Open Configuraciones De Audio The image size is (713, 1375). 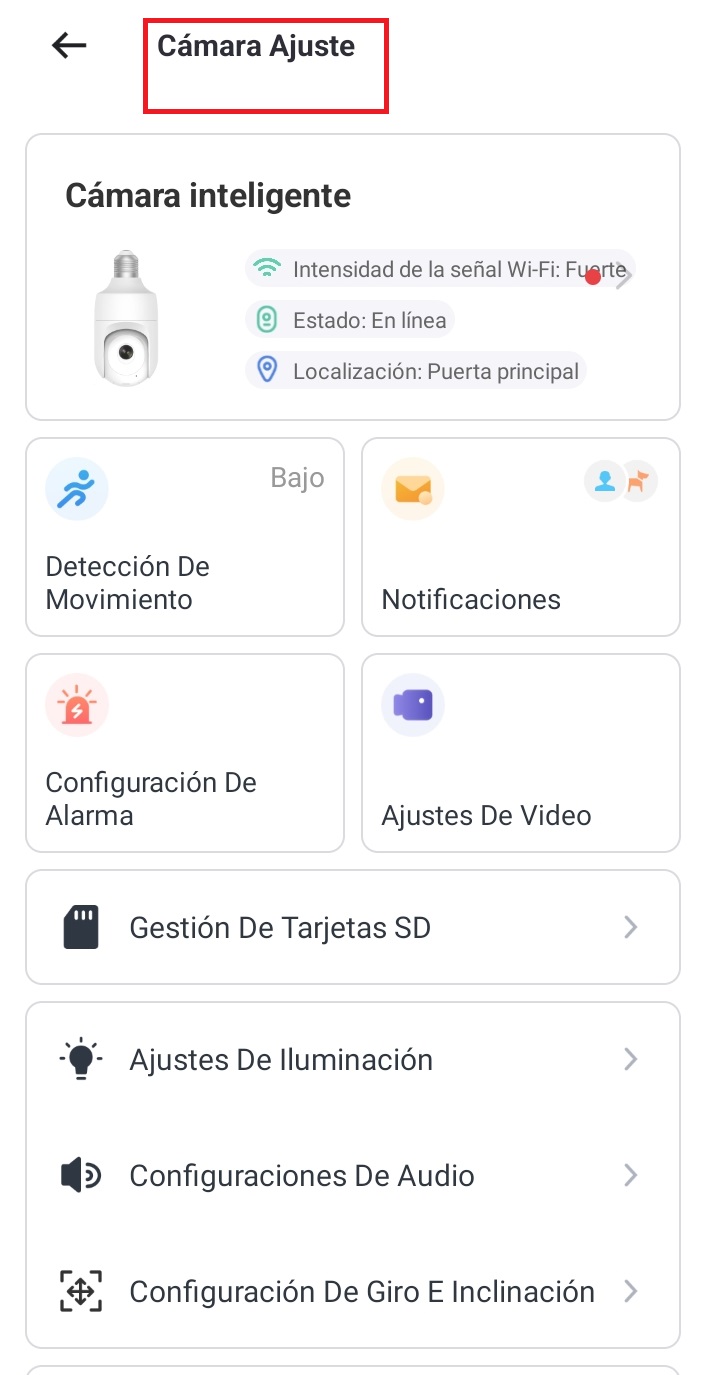(x=352, y=1176)
